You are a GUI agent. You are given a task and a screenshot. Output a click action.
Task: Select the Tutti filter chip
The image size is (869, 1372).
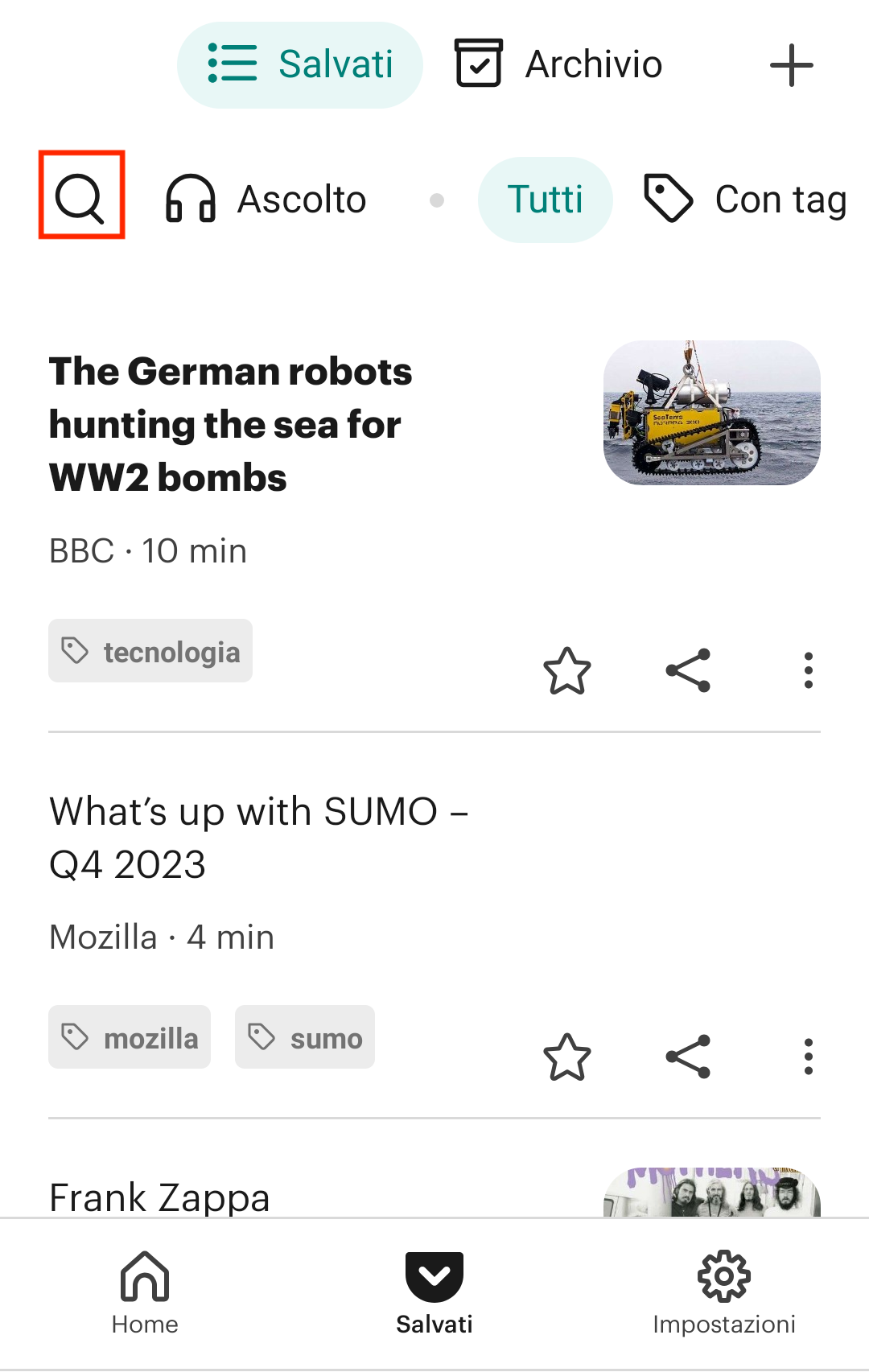545,200
